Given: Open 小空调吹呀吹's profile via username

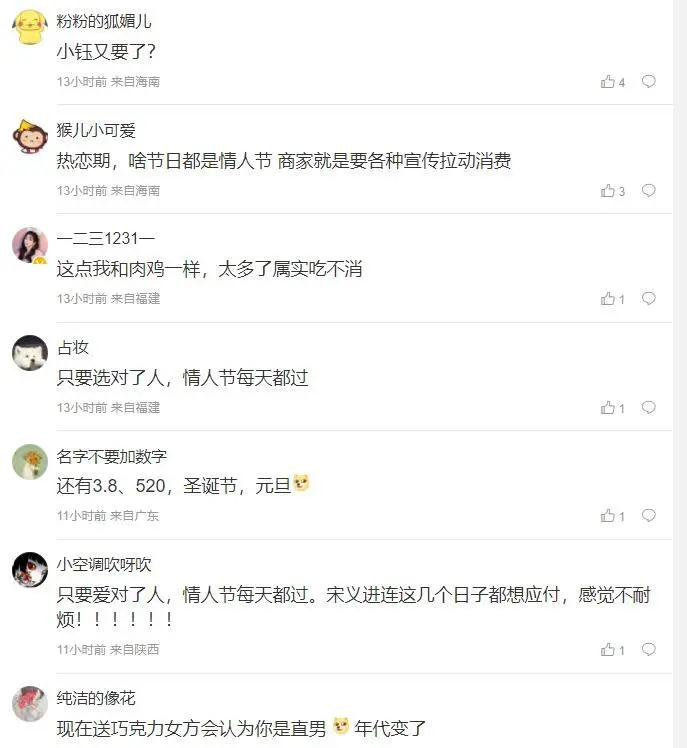Looking at the screenshot, I should pos(104,564).
